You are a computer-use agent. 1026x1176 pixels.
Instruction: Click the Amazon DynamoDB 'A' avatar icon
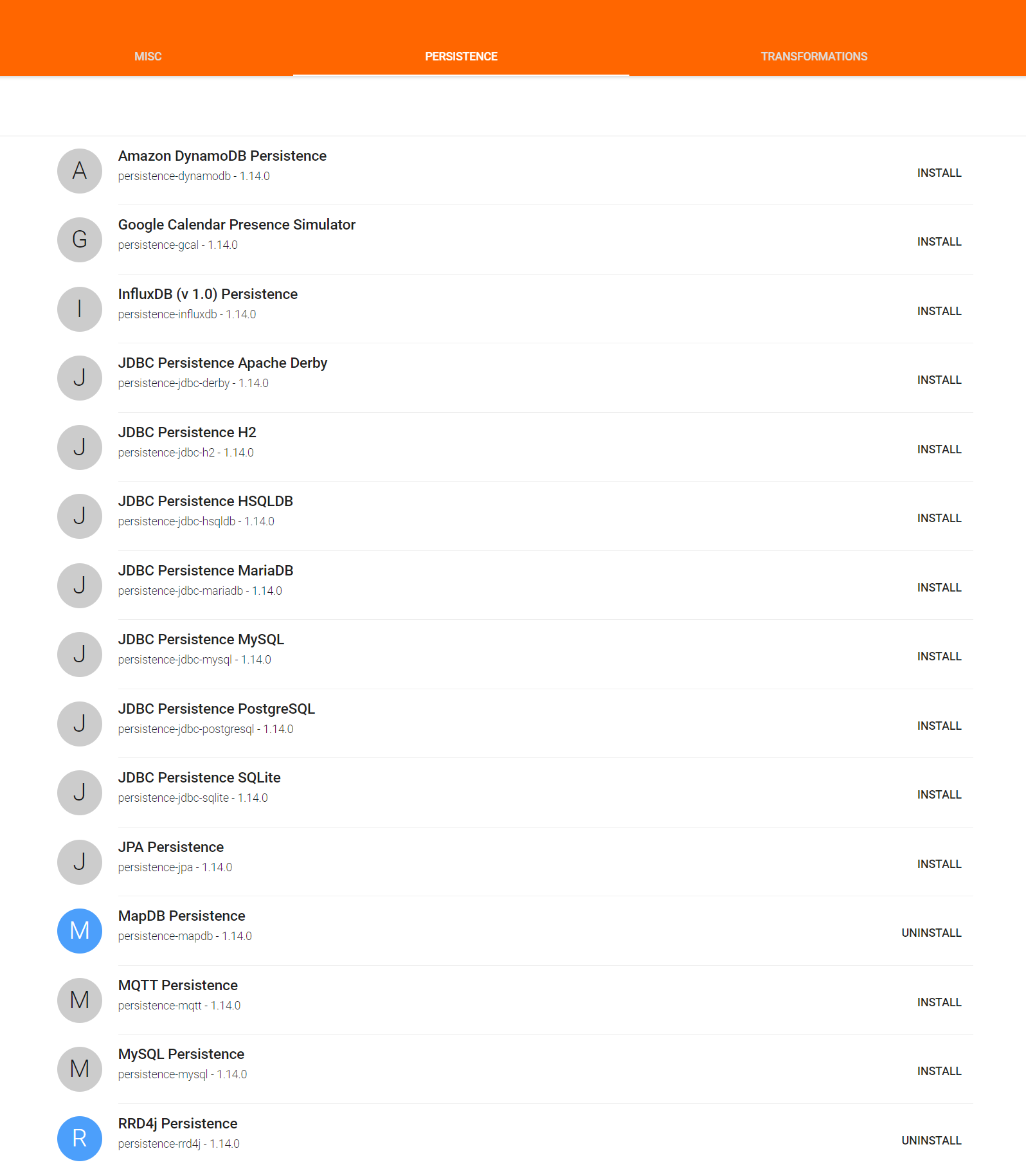point(80,171)
